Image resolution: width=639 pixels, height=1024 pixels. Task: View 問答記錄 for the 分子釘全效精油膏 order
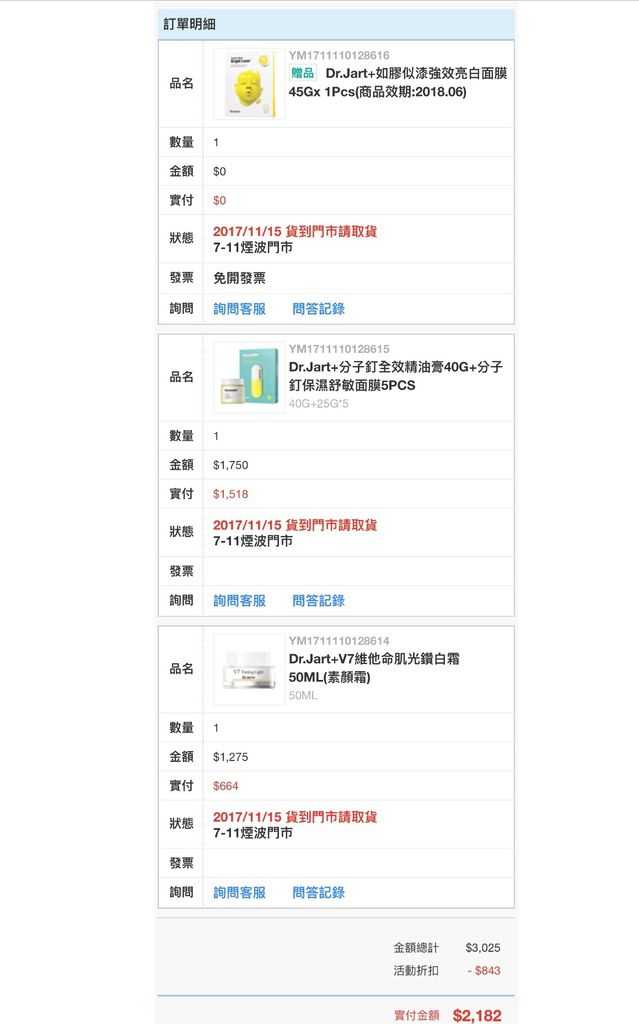[318, 601]
